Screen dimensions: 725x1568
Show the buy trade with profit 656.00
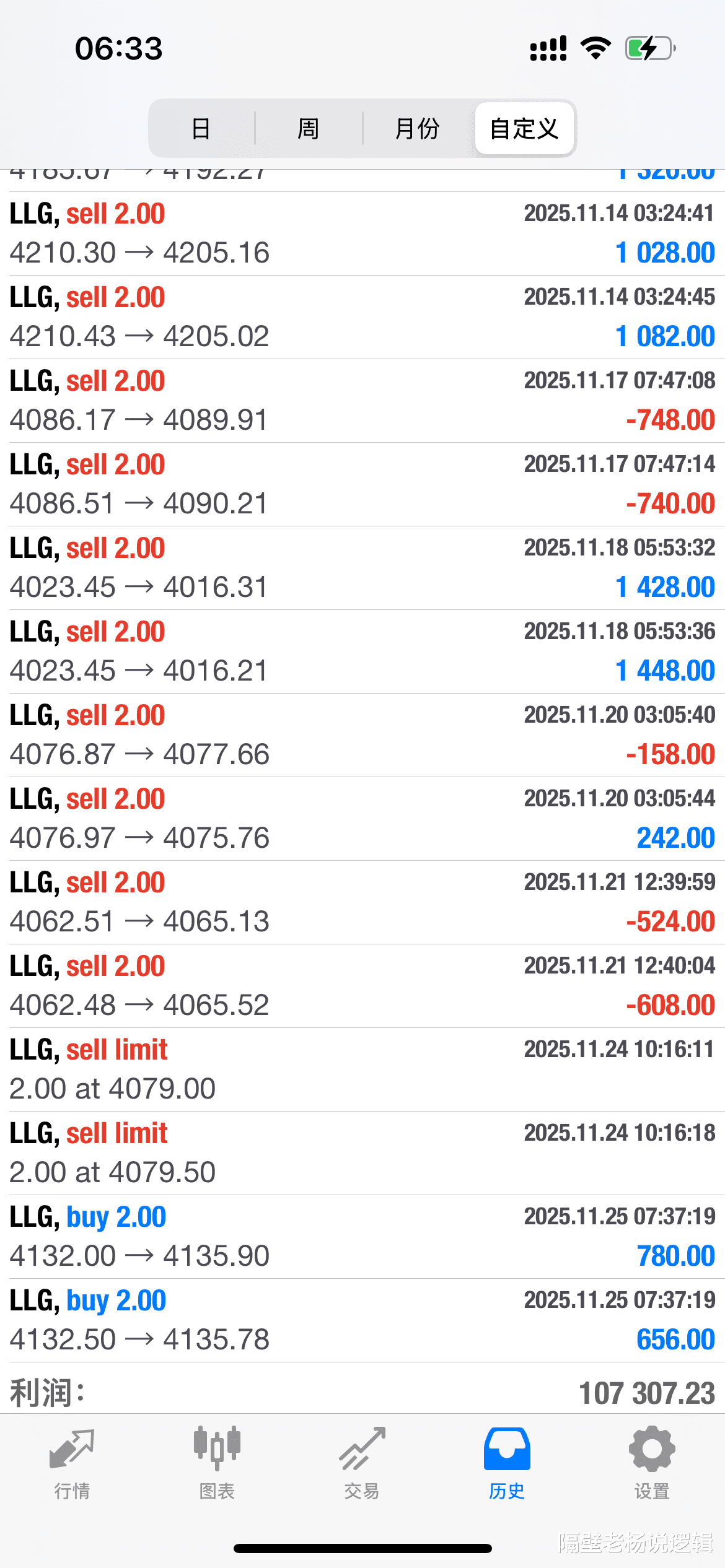(x=362, y=1320)
